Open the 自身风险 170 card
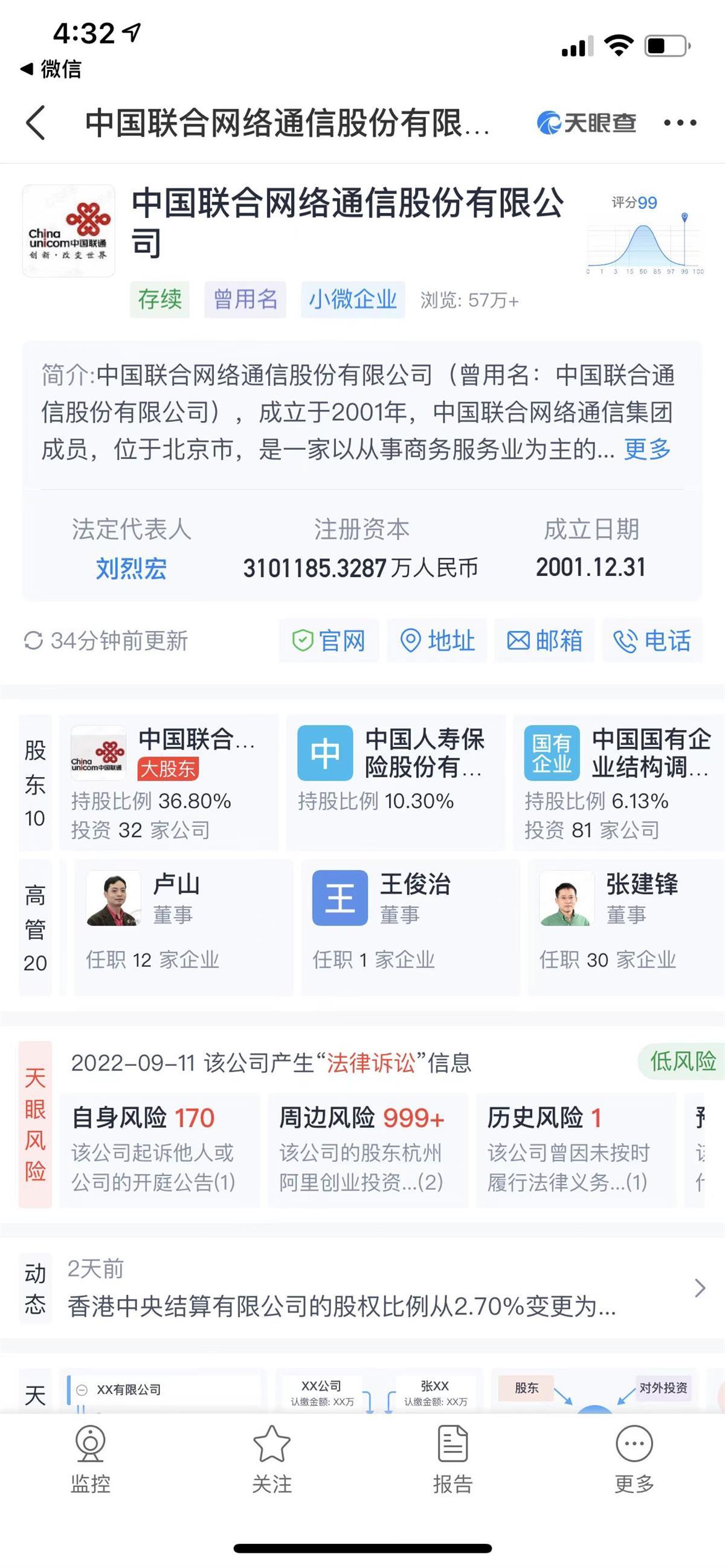 click(x=159, y=1149)
